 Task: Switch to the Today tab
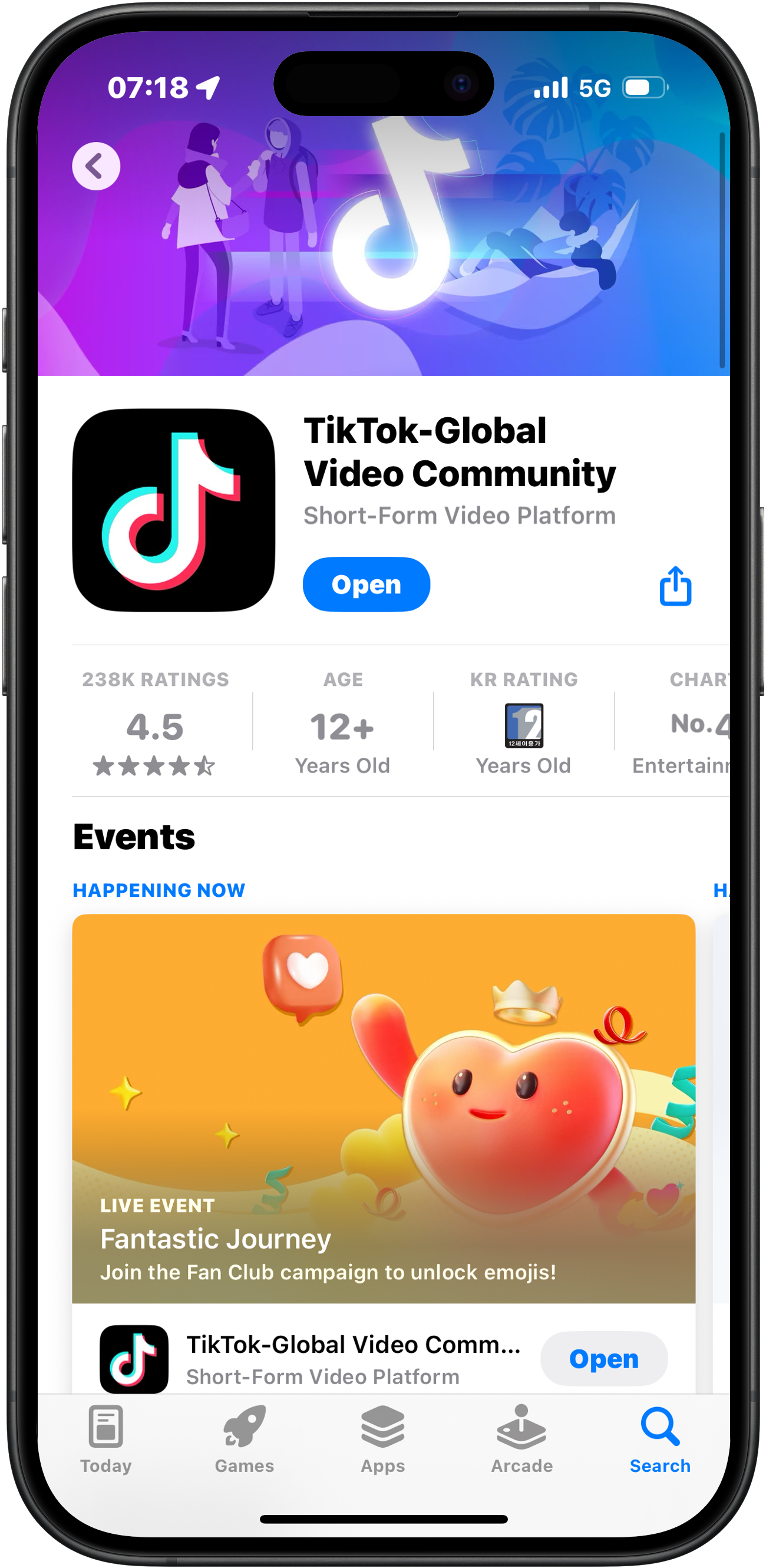point(106,1440)
